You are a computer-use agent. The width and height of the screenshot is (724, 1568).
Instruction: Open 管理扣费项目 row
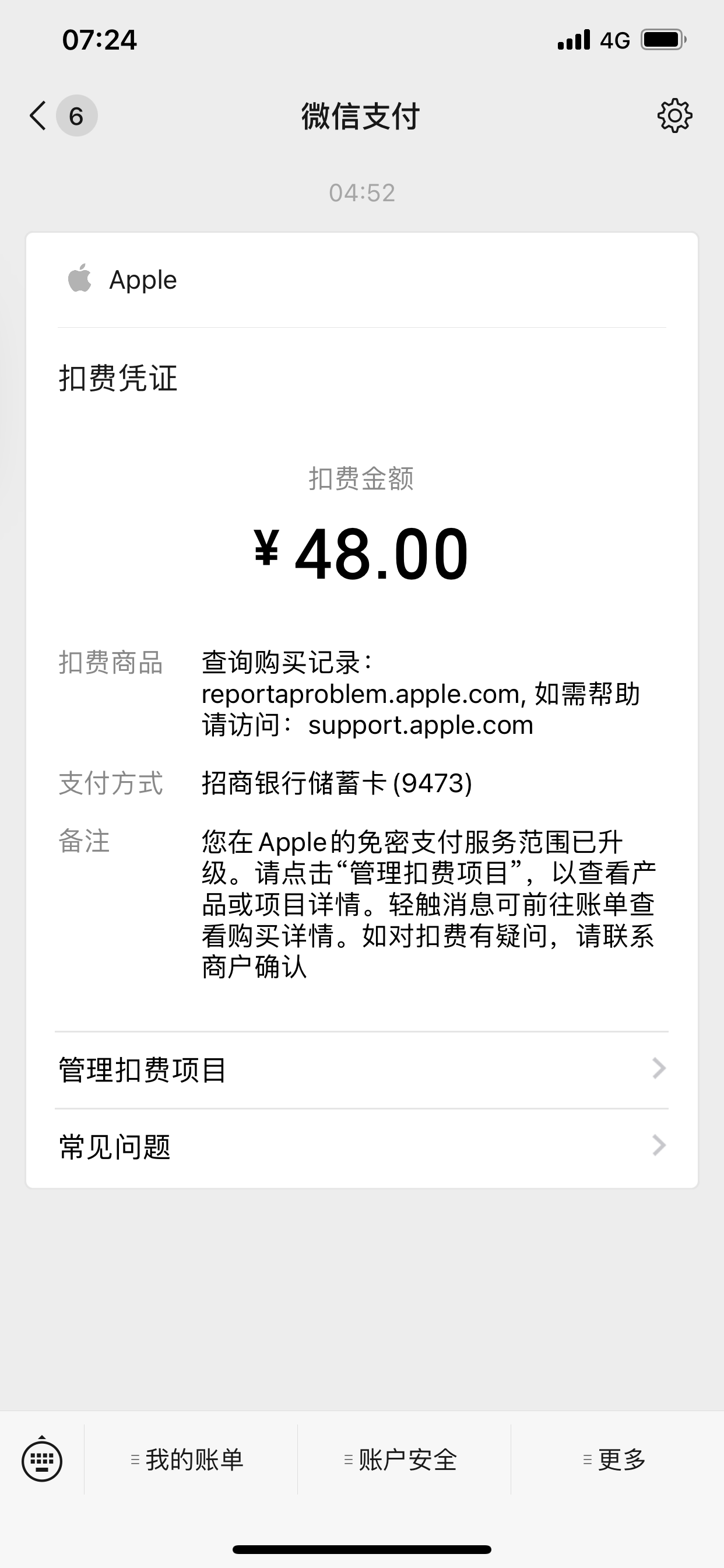[361, 1069]
